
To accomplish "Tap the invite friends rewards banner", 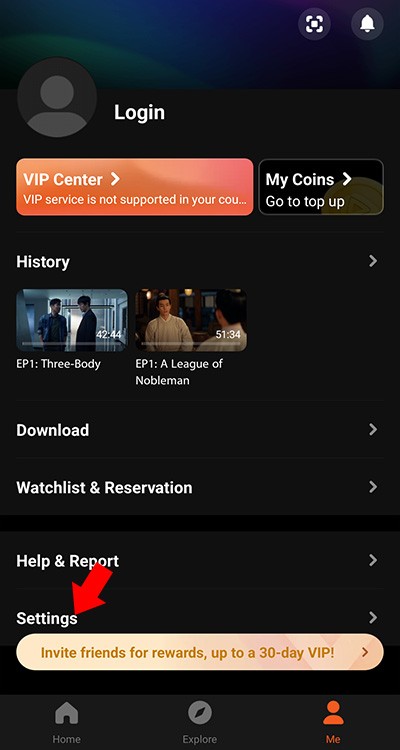I will point(200,652).
